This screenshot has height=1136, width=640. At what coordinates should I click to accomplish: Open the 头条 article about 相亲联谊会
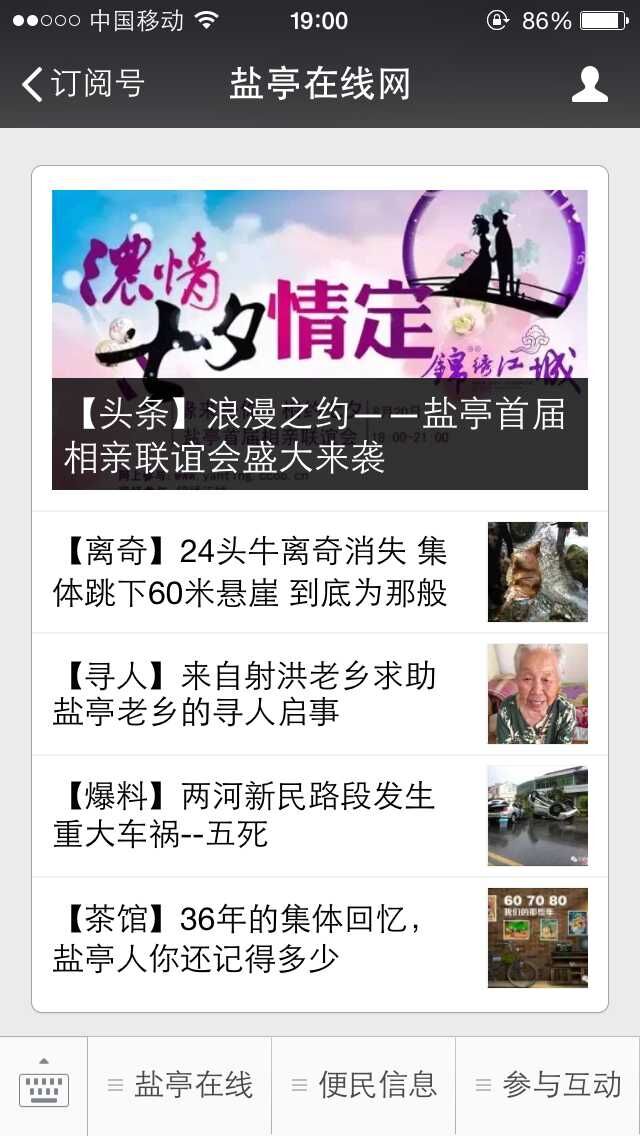point(319,340)
